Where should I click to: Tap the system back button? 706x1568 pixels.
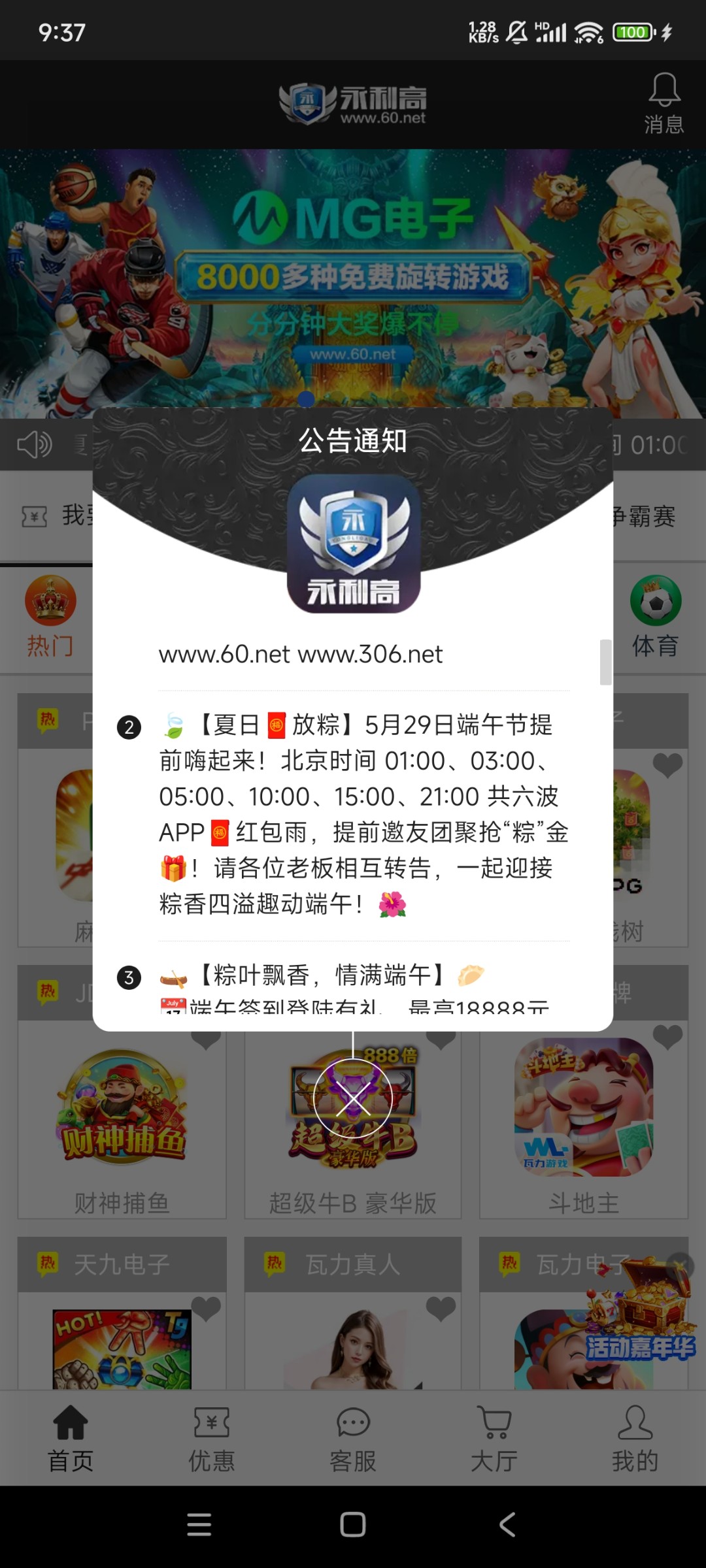507,1524
